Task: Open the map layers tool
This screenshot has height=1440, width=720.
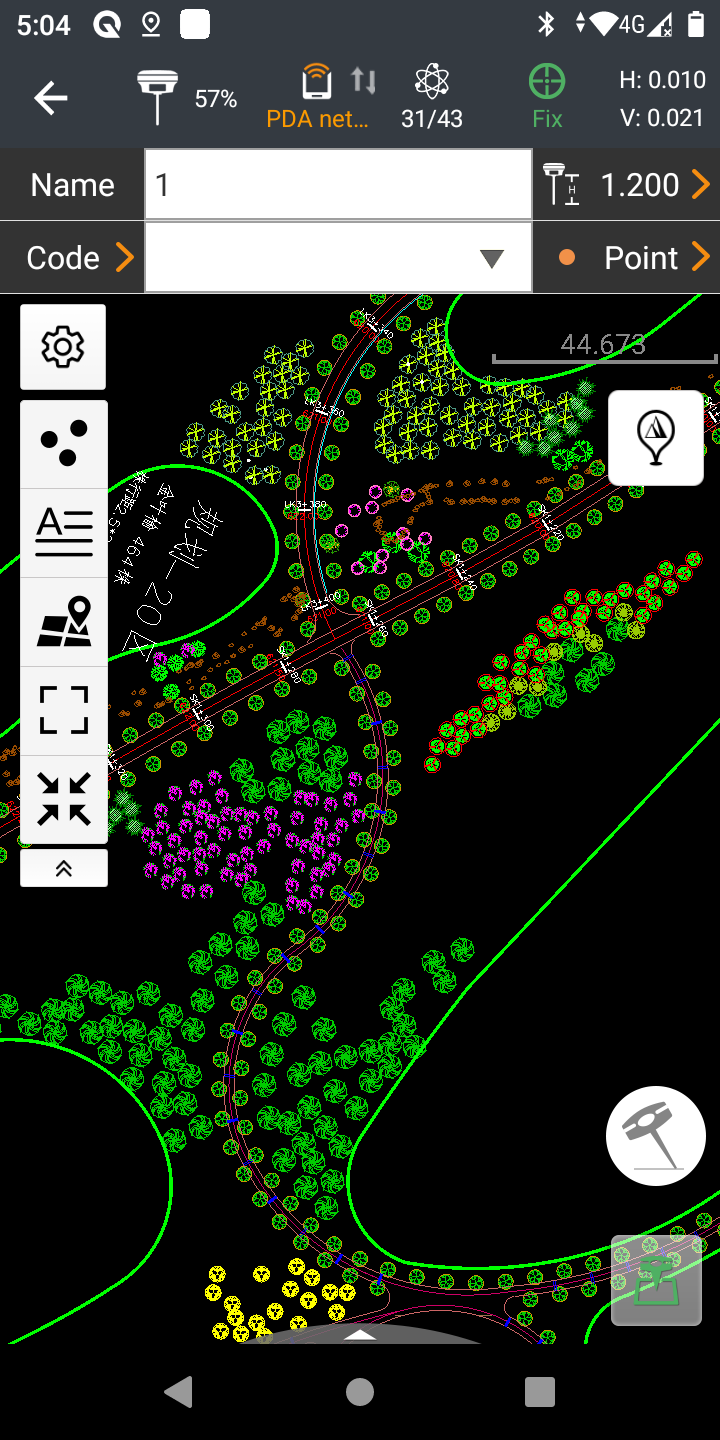Action: (x=63, y=621)
